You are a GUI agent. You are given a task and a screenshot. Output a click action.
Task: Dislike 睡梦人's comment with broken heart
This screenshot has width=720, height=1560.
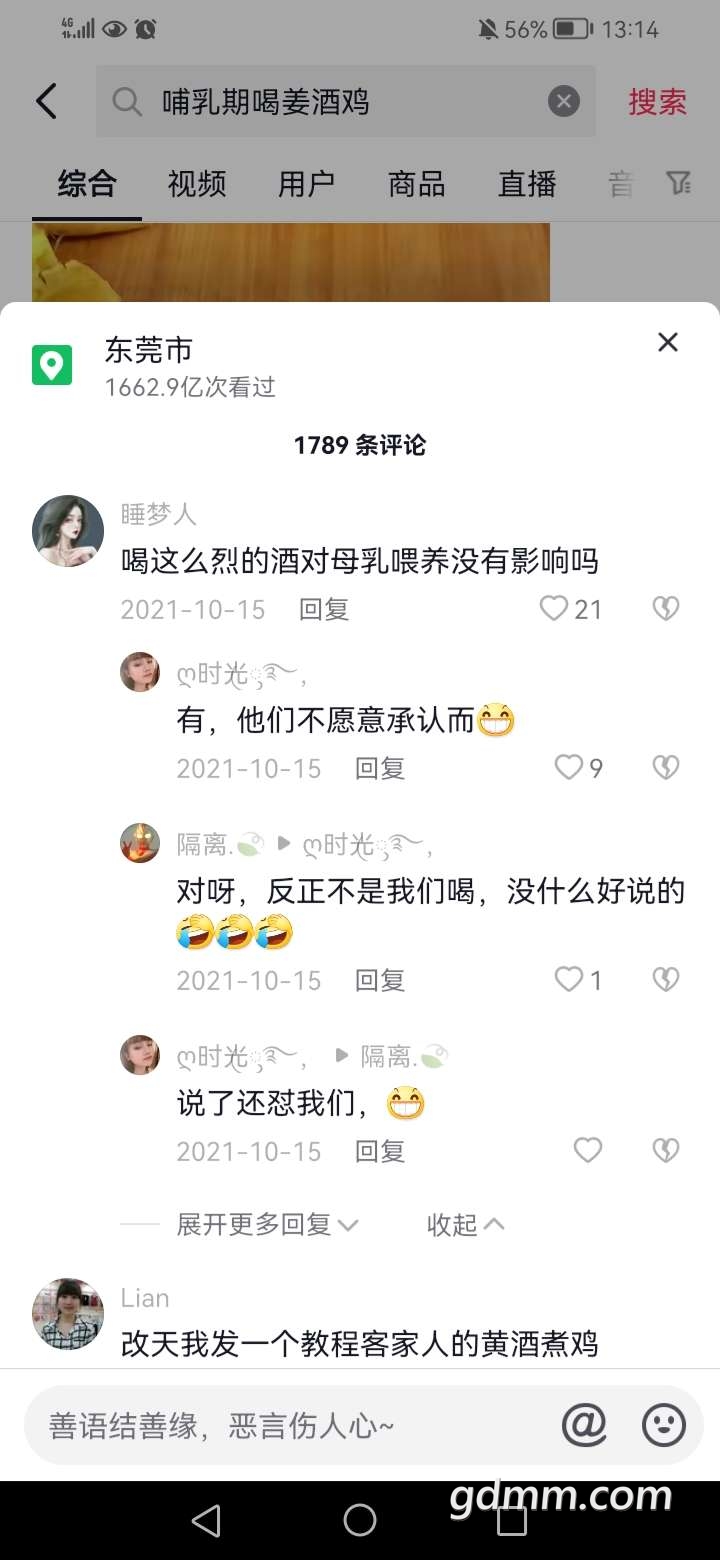[666, 609]
